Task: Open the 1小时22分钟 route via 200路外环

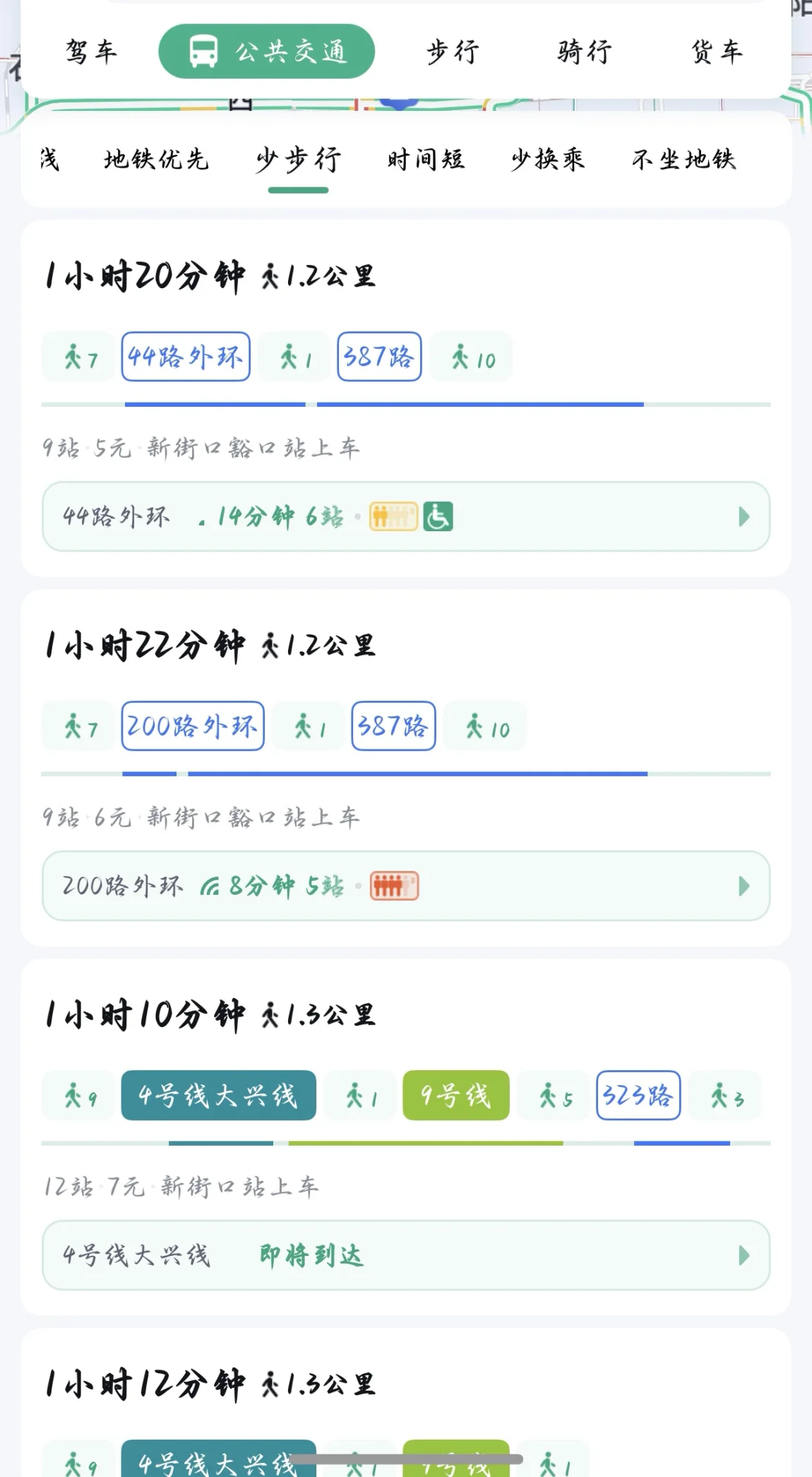Action: 406,768
